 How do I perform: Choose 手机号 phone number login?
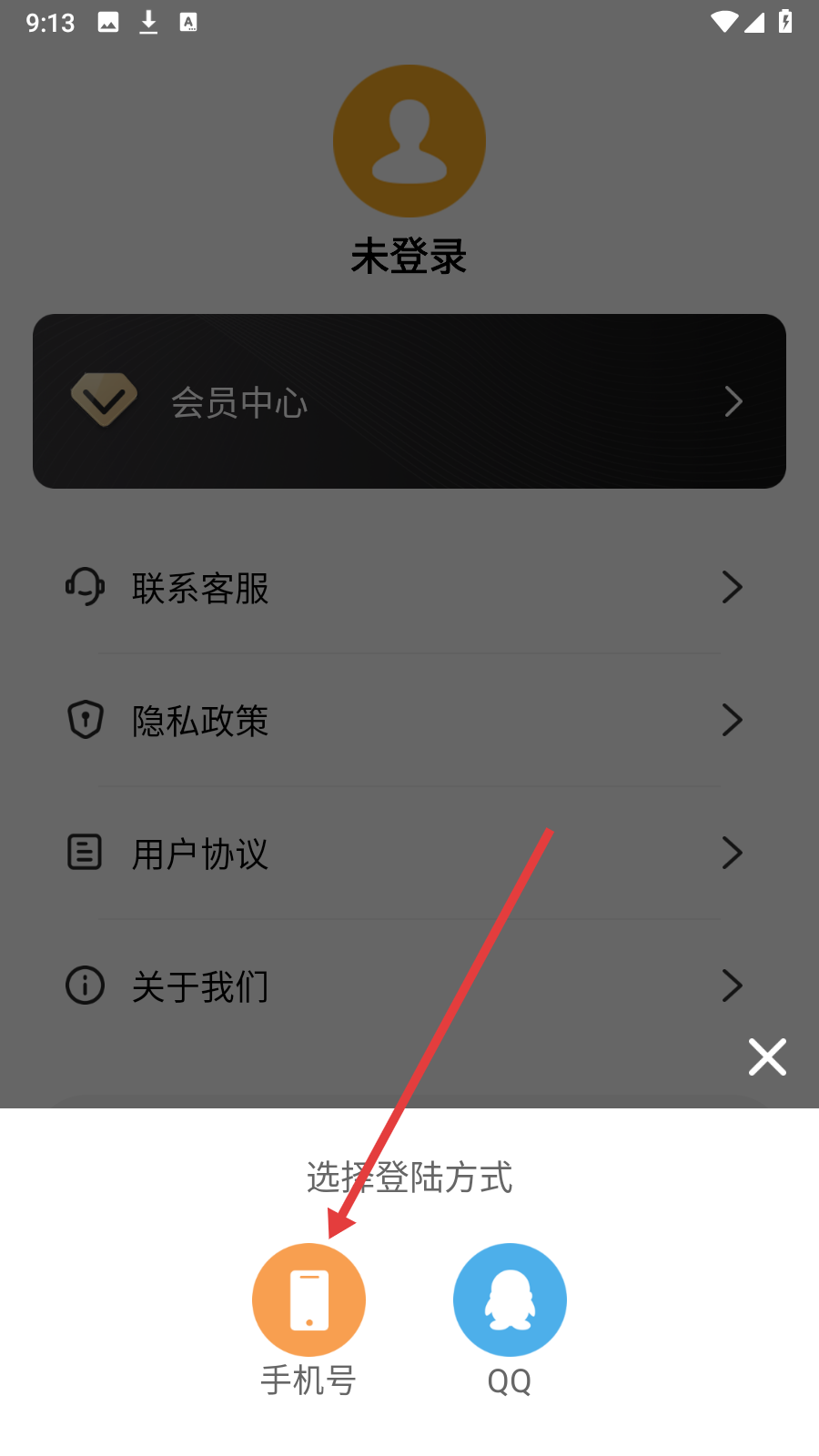pyautogui.click(x=308, y=1299)
